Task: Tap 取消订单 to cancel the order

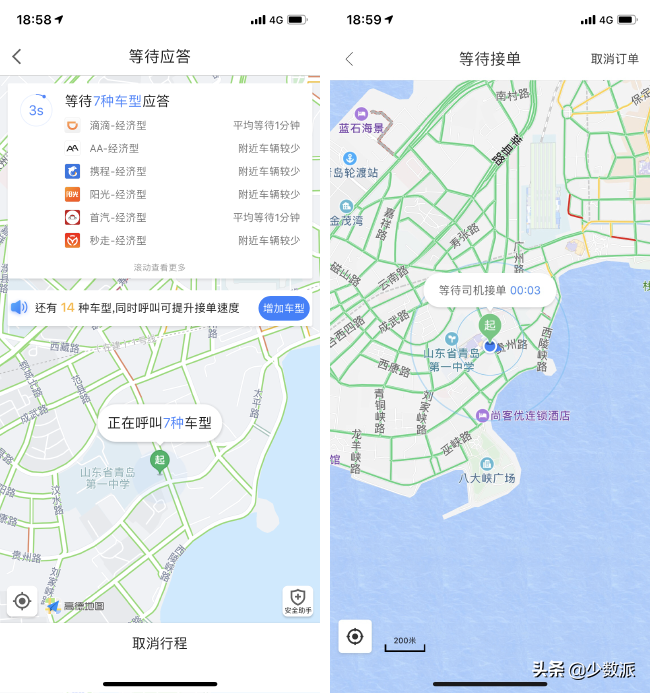Action: [614, 59]
